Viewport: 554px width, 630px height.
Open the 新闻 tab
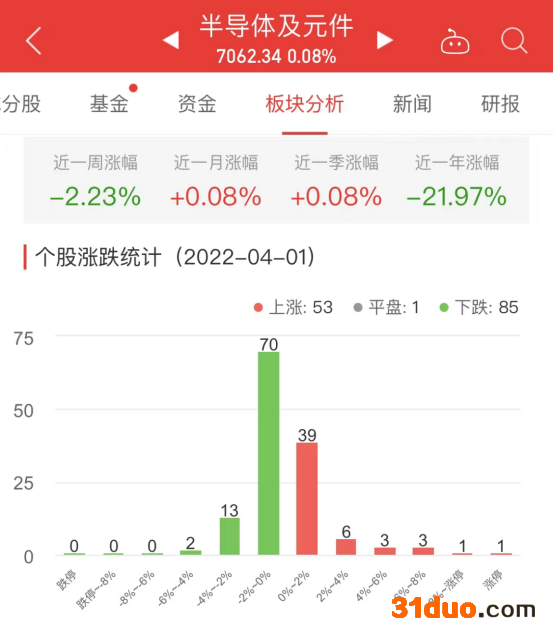tap(412, 104)
